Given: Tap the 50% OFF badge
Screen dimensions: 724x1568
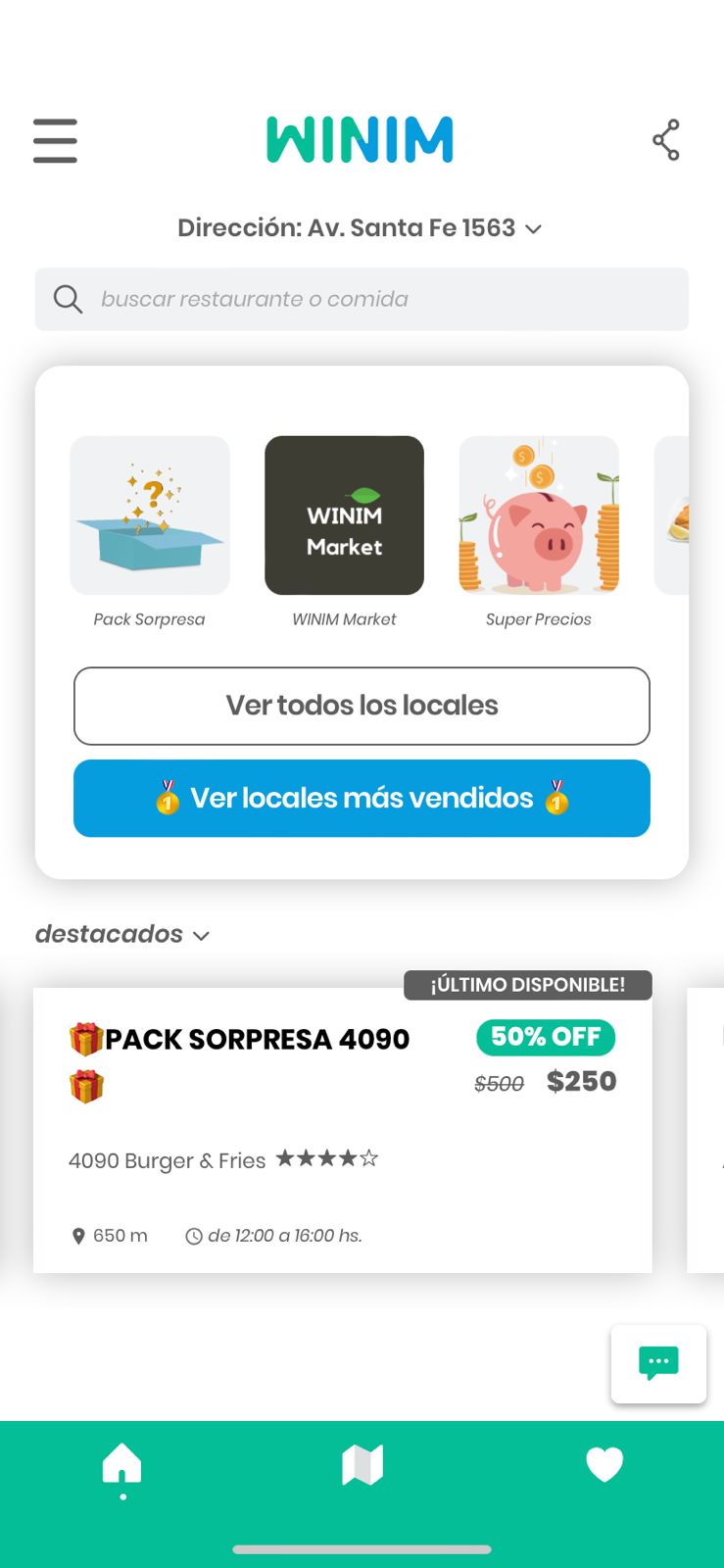Looking at the screenshot, I should click(x=545, y=1037).
